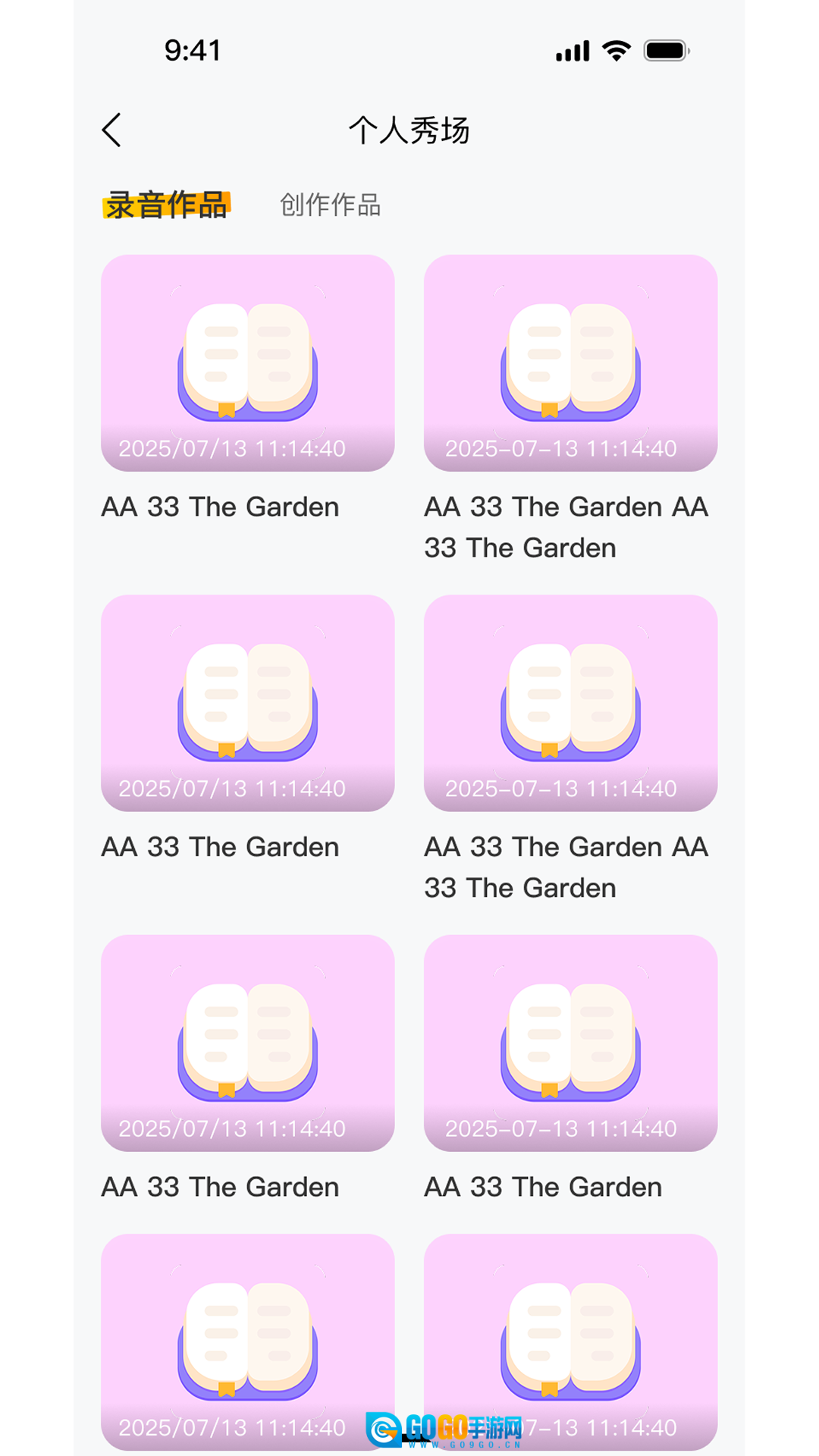Viewport: 819px width, 1456px height.
Task: Tap the long AA 33 The Garden AA 33 title
Action: point(566,527)
